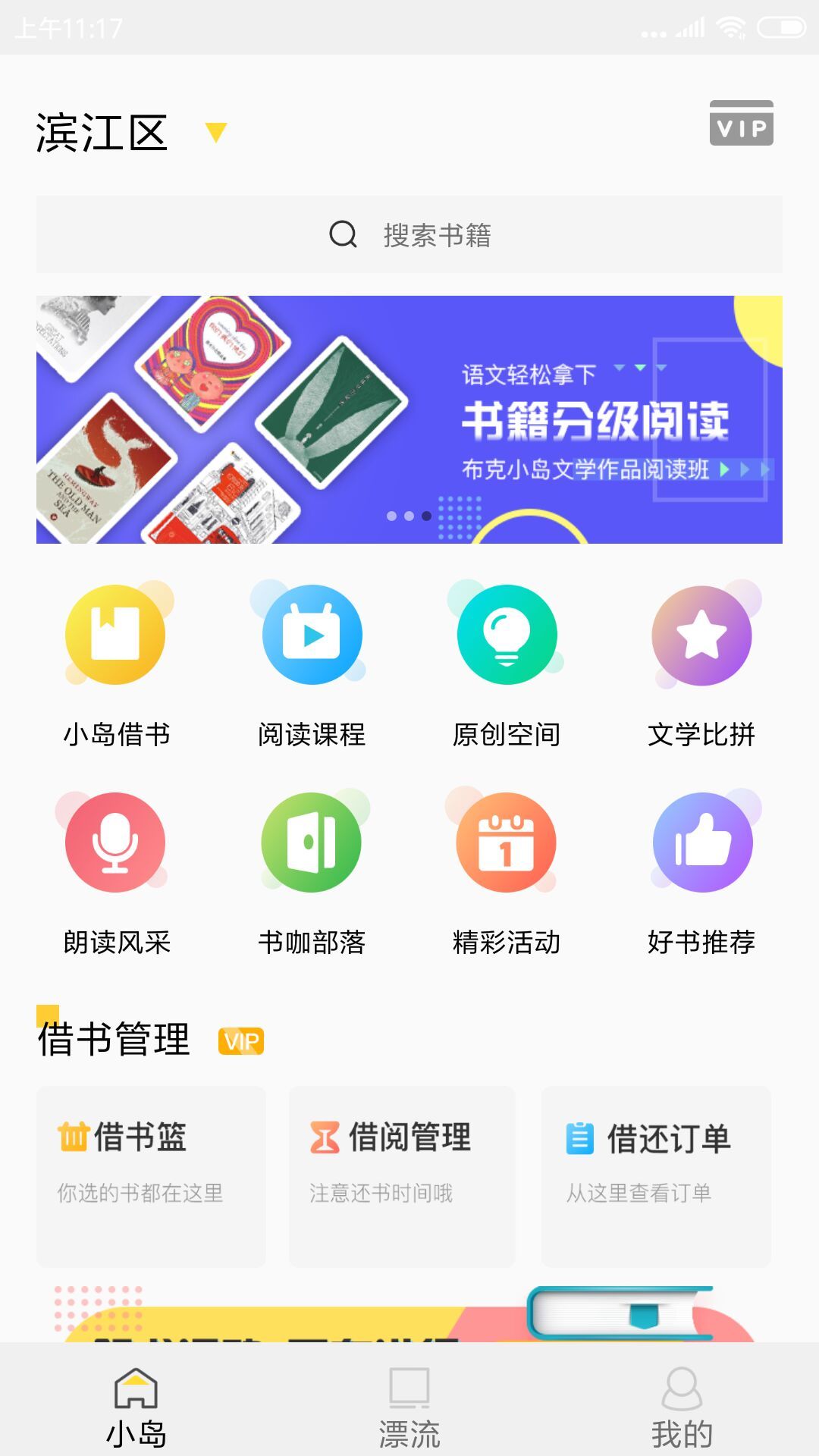Open the 小岛借书 book borrowing icon
Image resolution: width=819 pixels, height=1456 pixels.
click(115, 635)
